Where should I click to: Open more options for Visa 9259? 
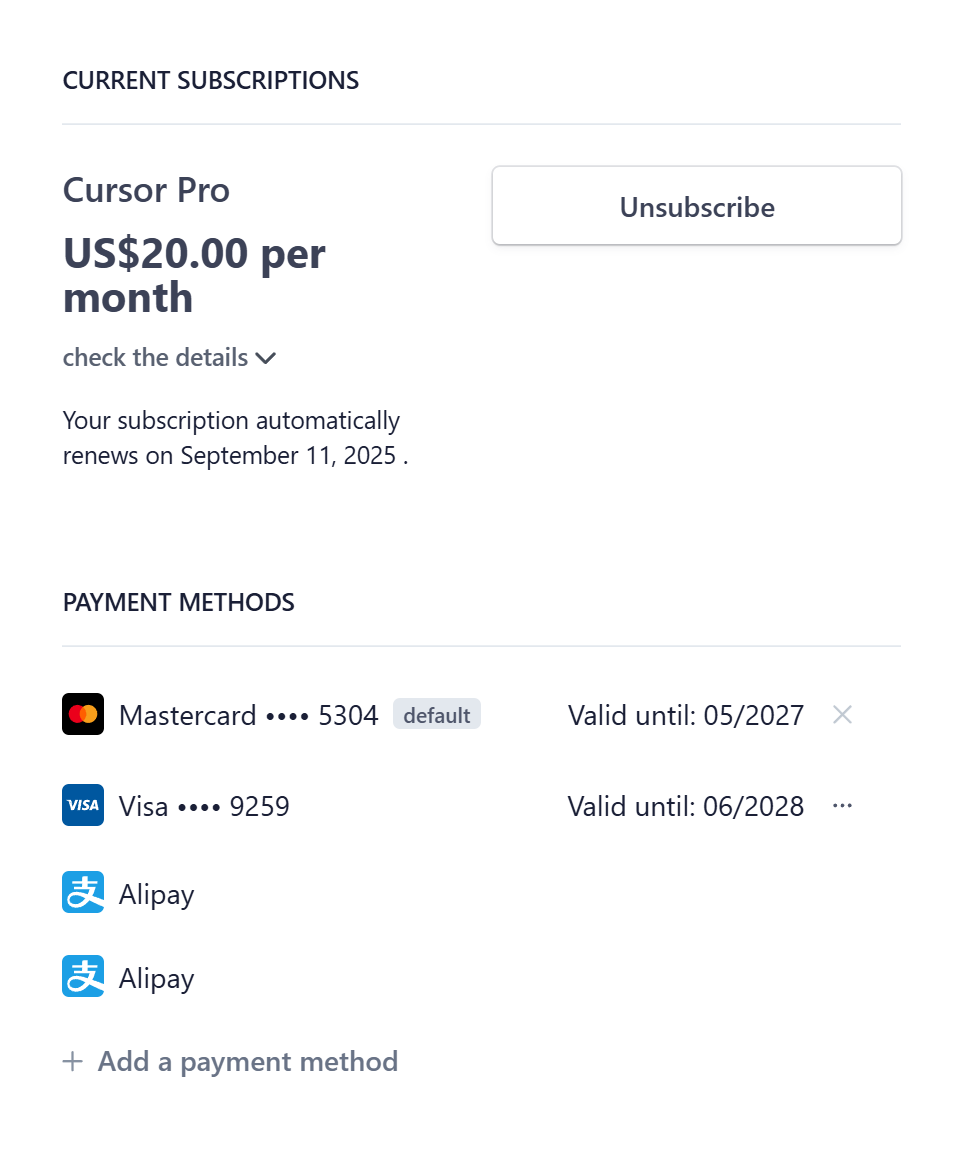pos(842,806)
